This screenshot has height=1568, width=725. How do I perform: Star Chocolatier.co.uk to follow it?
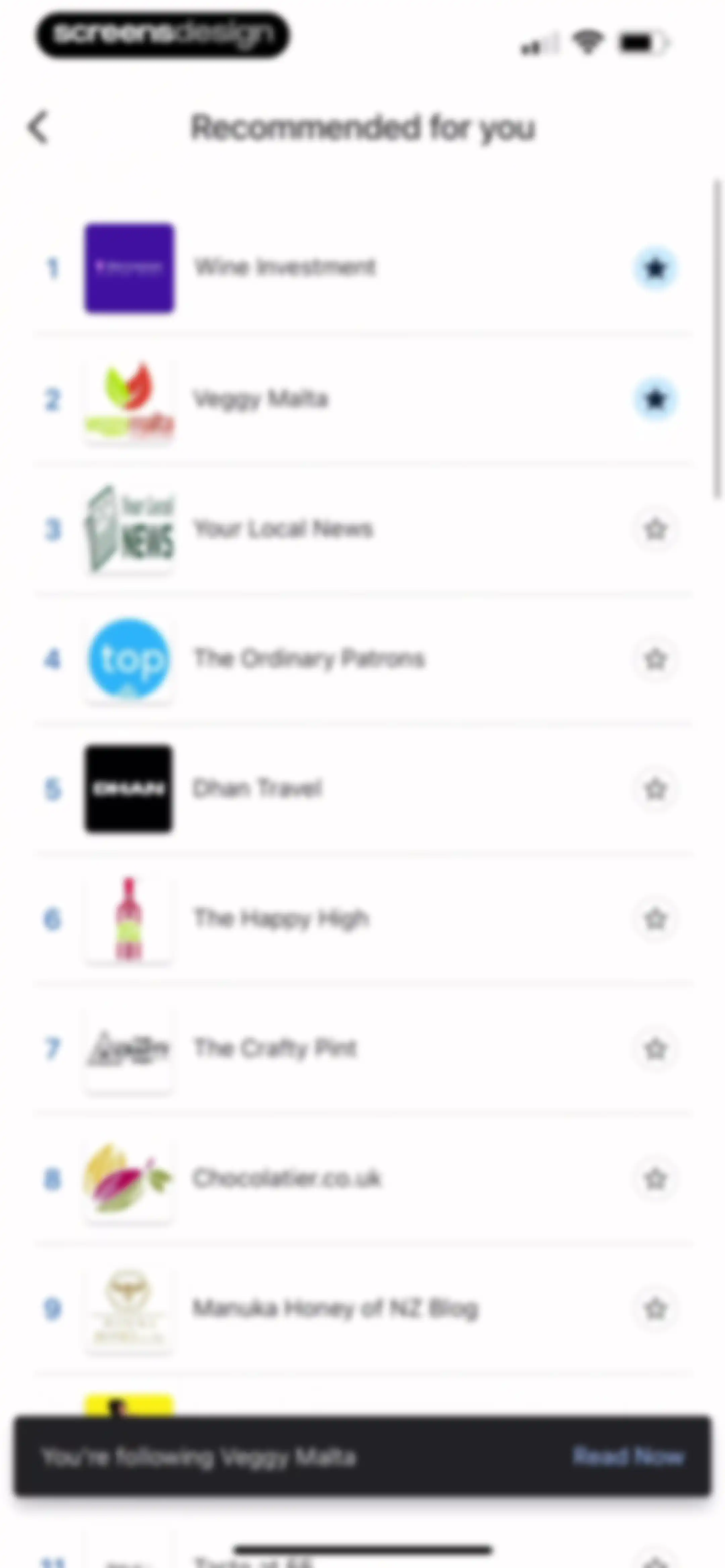(655, 1179)
